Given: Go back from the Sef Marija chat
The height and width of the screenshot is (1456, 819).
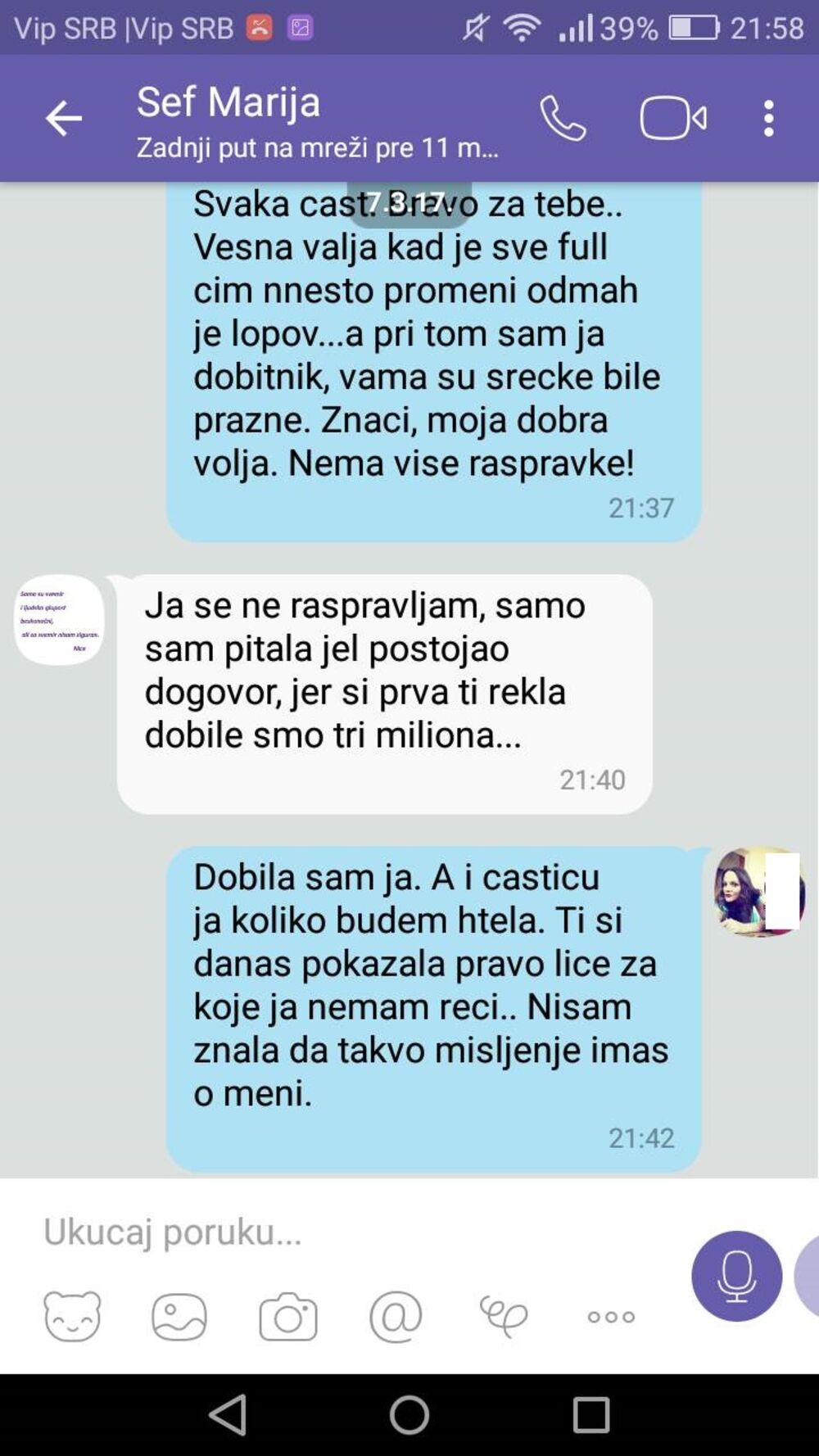Looking at the screenshot, I should pos(63,120).
